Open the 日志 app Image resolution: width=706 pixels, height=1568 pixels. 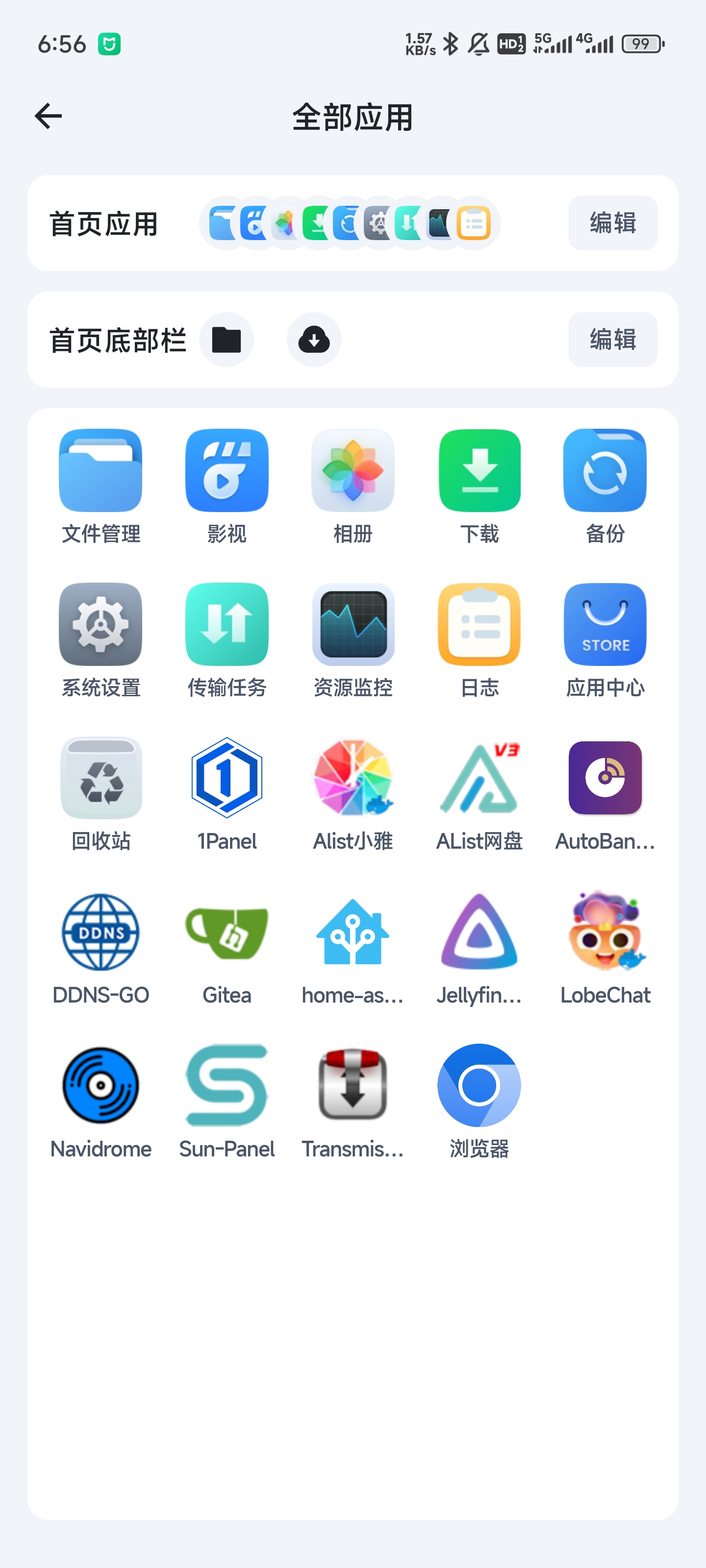click(479, 625)
